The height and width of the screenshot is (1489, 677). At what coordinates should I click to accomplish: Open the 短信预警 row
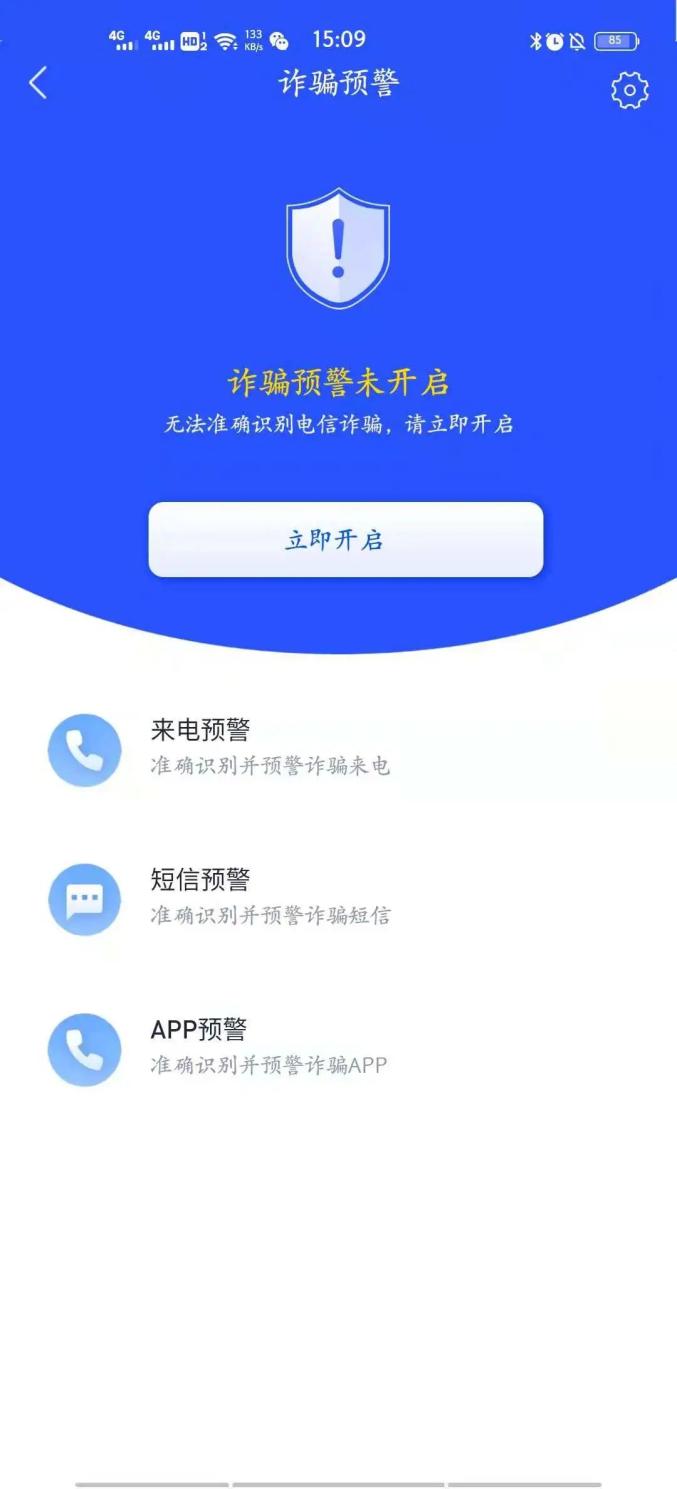tap(338, 900)
